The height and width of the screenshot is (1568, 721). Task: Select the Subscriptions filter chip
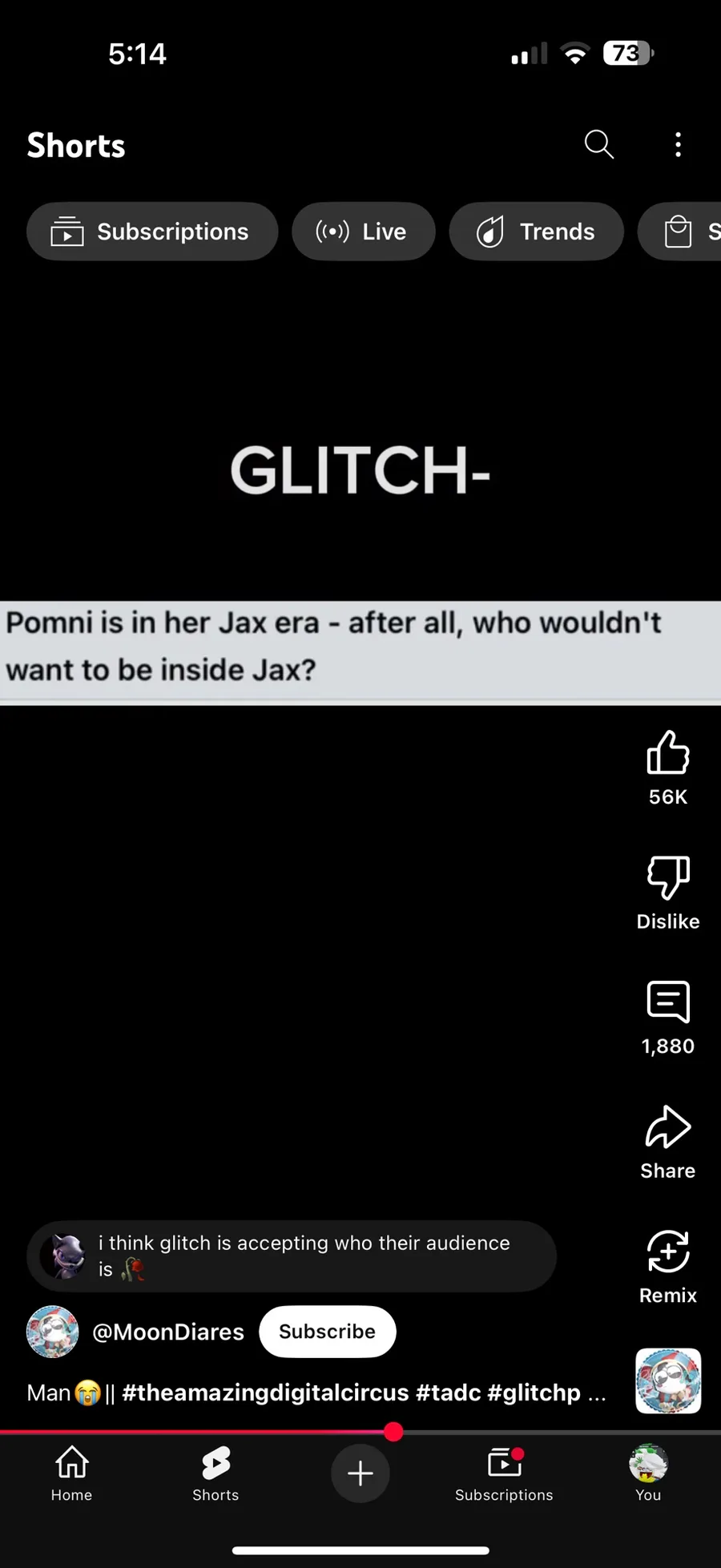tap(152, 232)
